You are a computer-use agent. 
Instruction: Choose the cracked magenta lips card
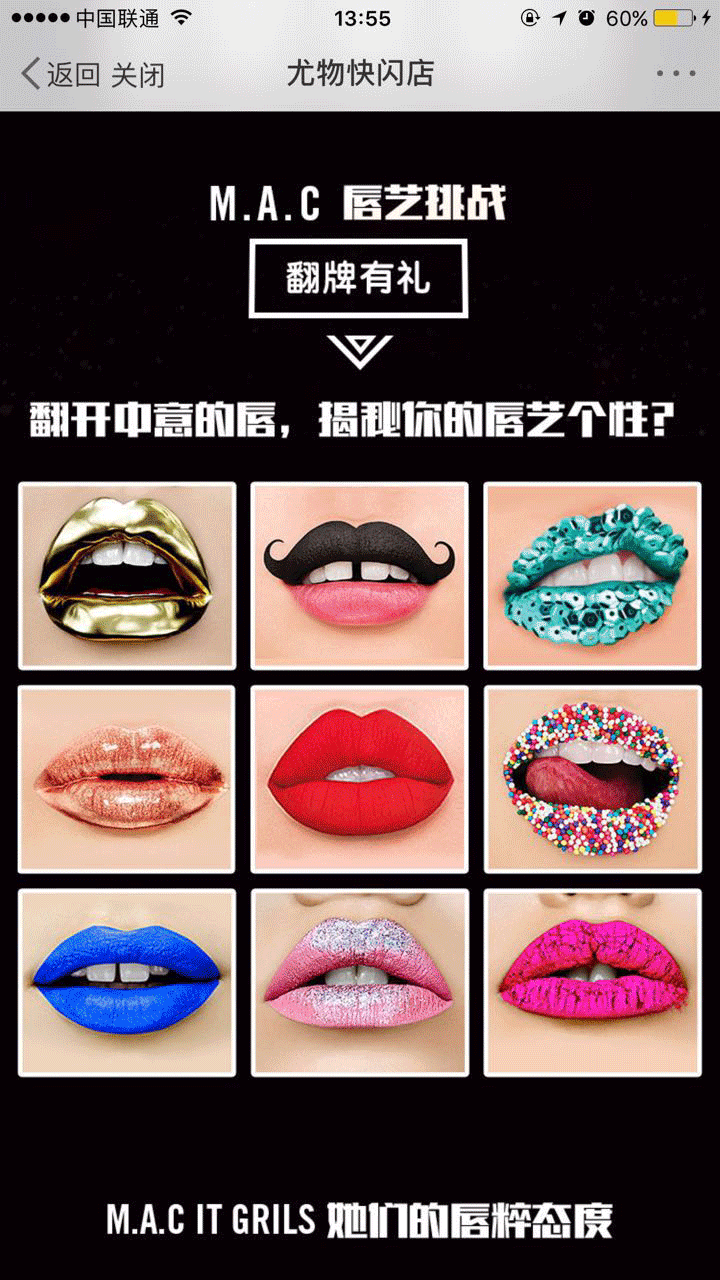tap(593, 983)
